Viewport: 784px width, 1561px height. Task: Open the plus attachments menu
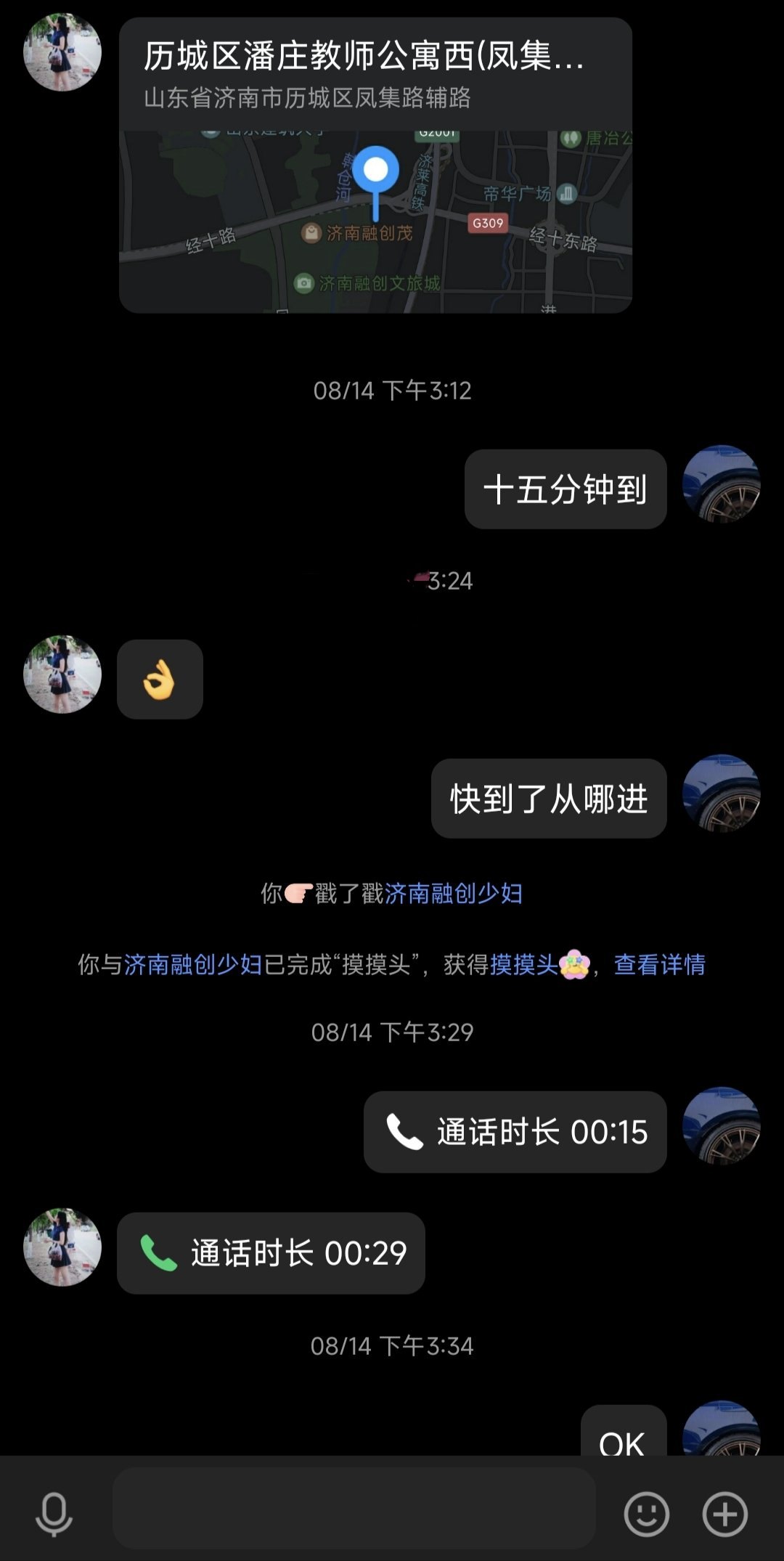pos(724,1514)
